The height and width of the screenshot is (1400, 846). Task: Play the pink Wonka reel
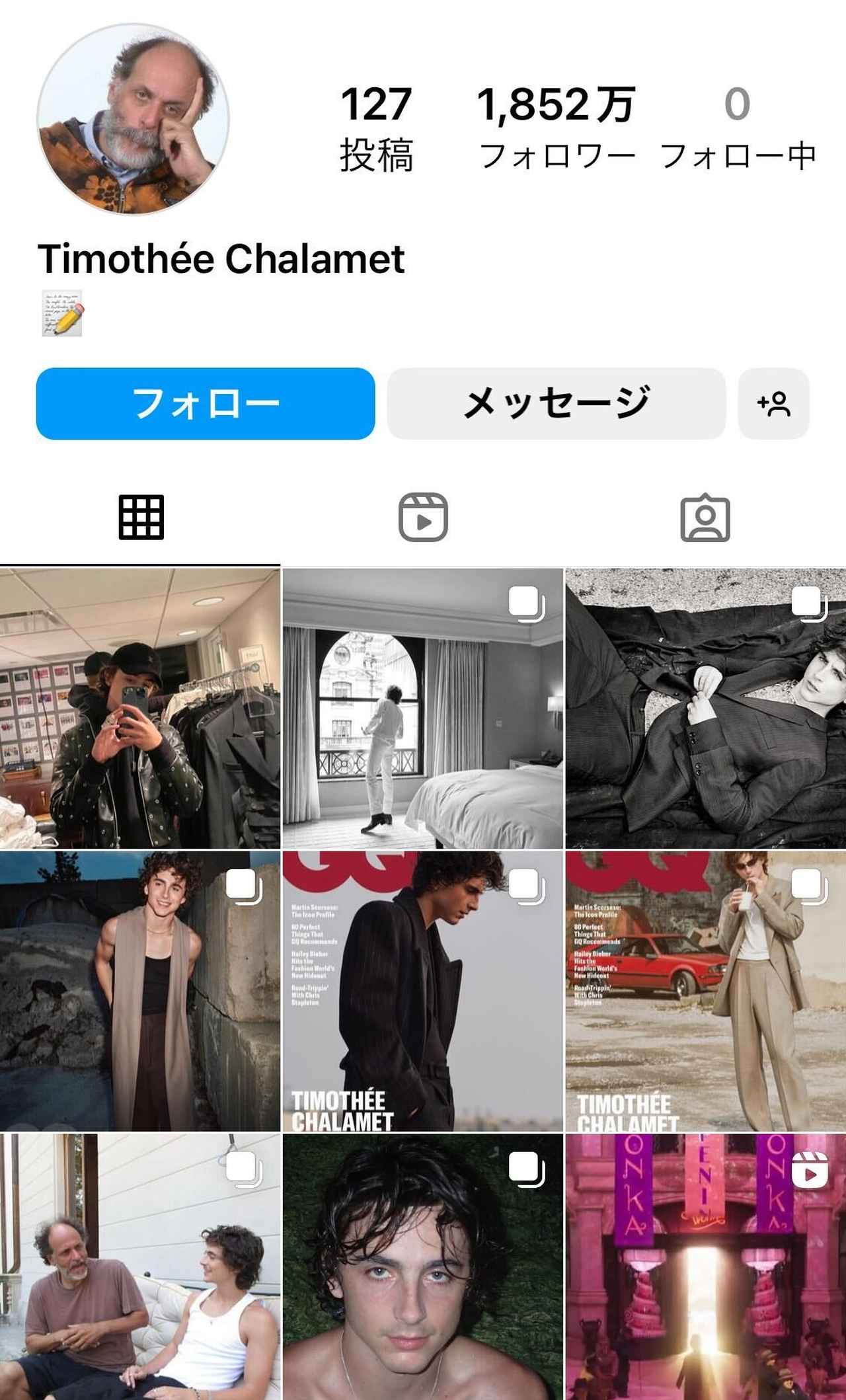tap(705, 1268)
